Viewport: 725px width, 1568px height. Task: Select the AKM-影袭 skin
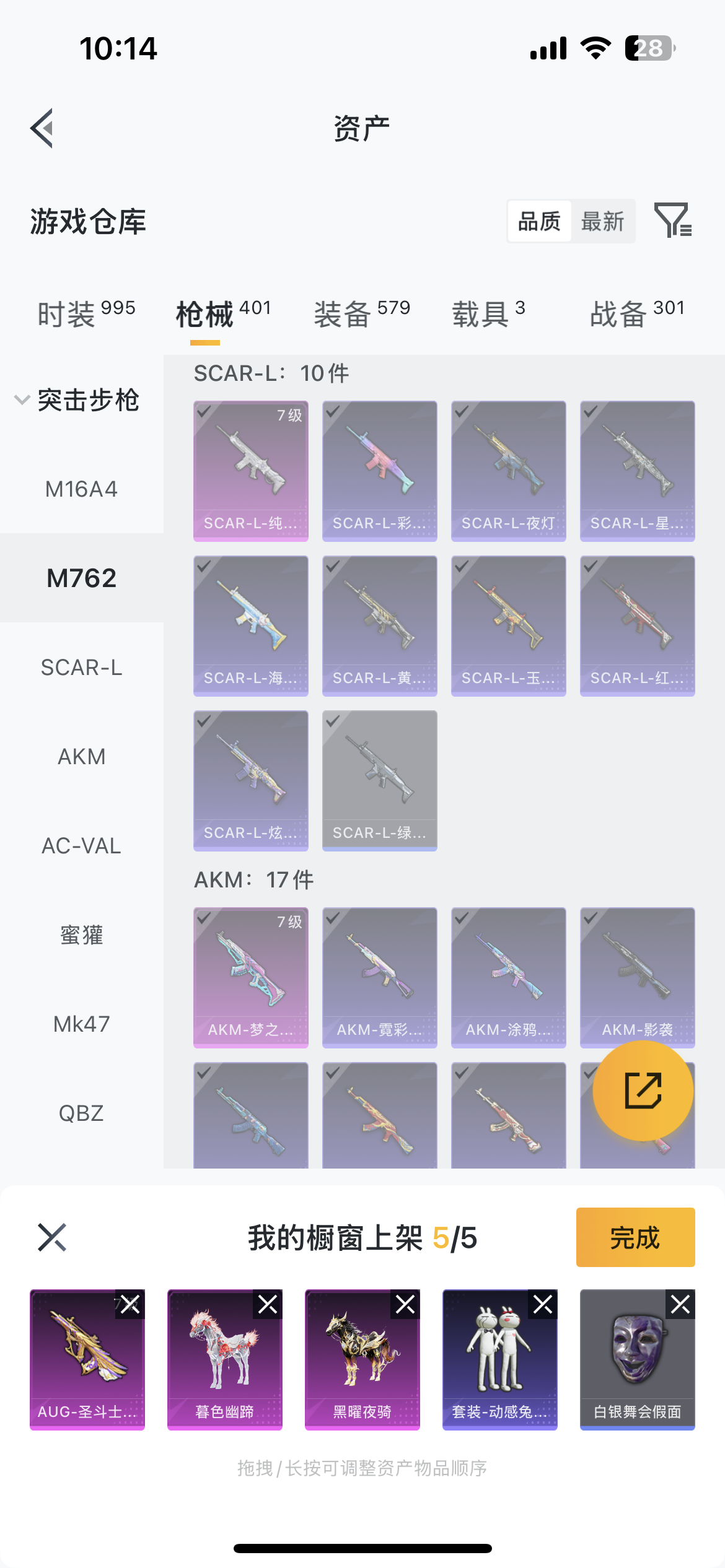(x=637, y=977)
